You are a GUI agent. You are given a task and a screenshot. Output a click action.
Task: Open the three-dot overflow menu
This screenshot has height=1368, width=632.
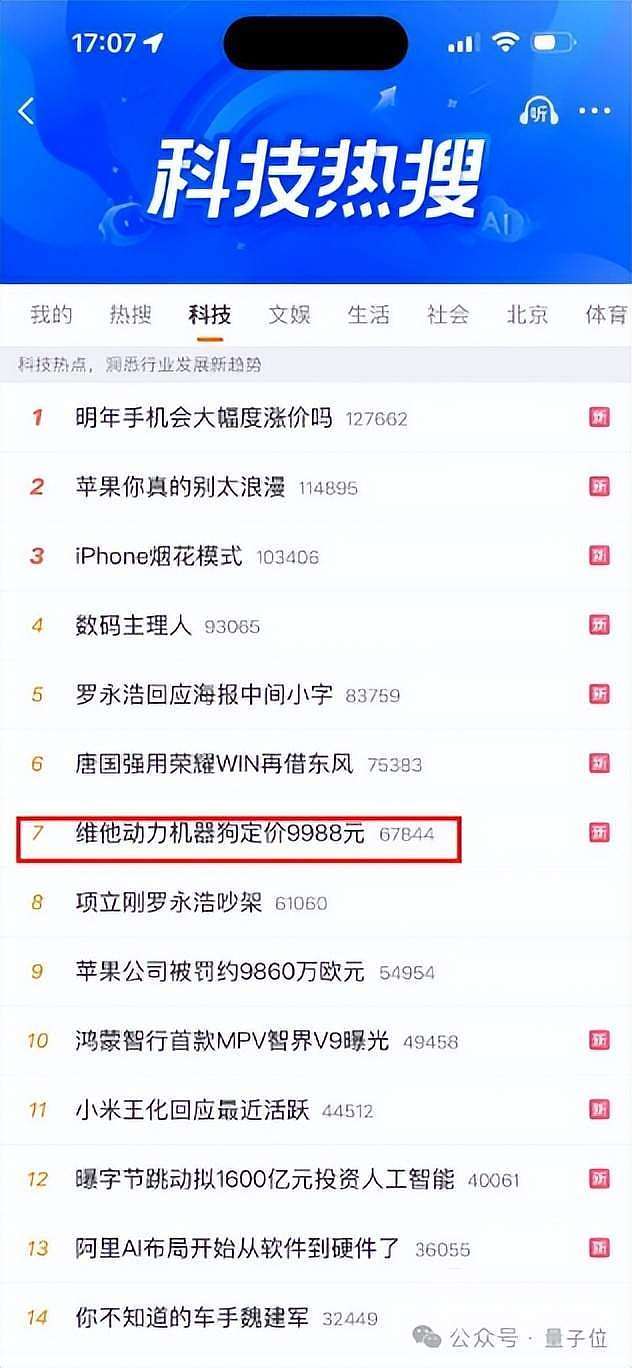tap(594, 111)
